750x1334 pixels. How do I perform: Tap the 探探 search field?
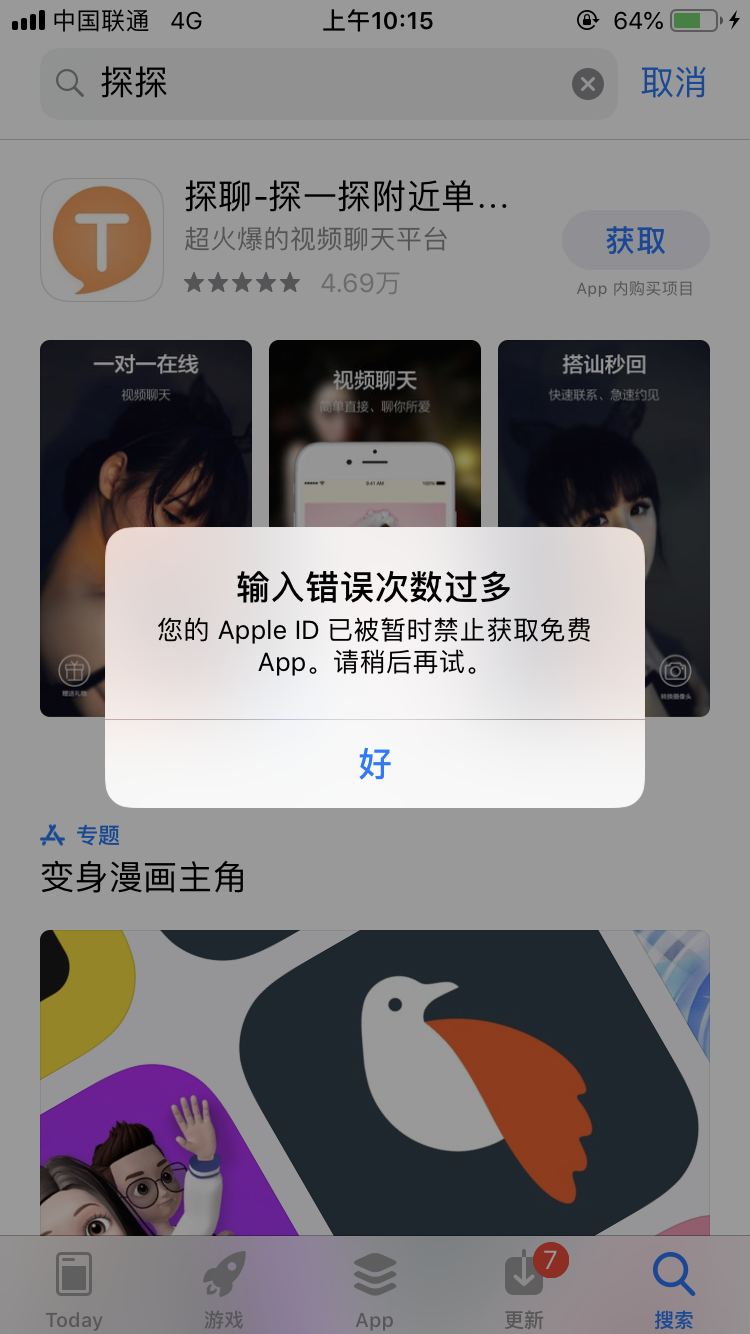tap(320, 85)
